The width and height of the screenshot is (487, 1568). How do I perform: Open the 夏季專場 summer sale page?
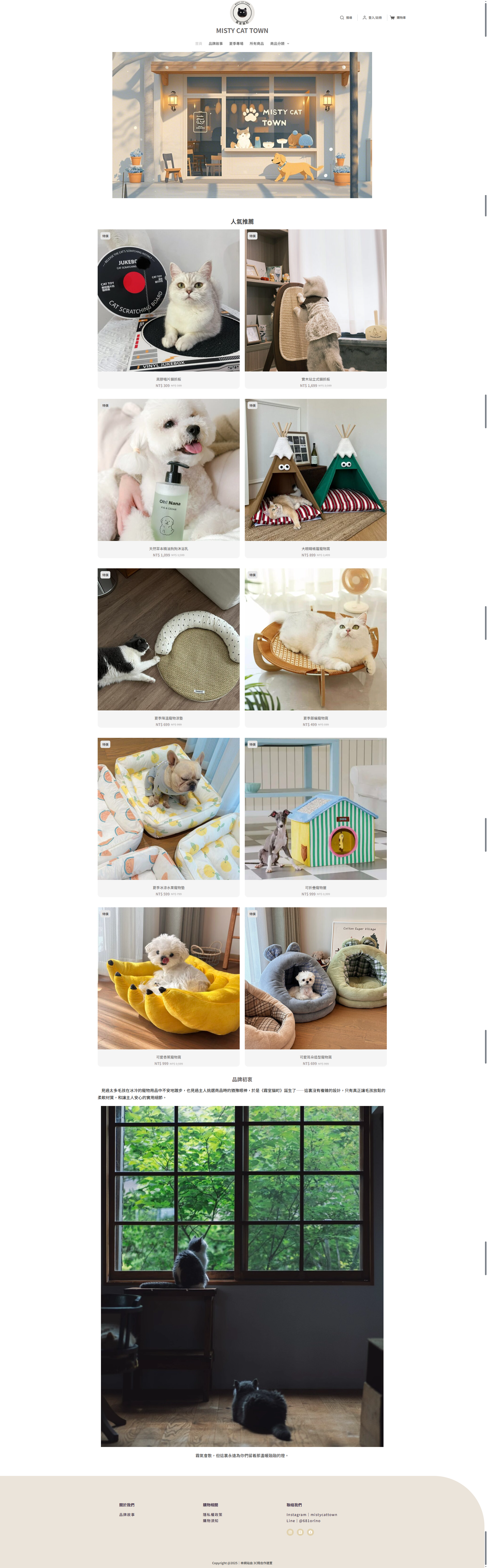point(236,44)
